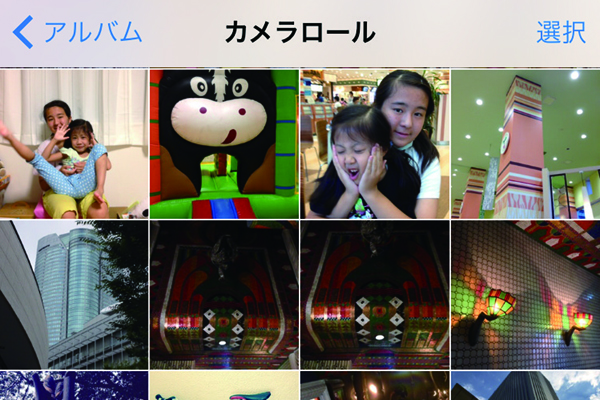Open the decorated pillar mall photo
Screen dimensions: 600x400
click(x=525, y=143)
